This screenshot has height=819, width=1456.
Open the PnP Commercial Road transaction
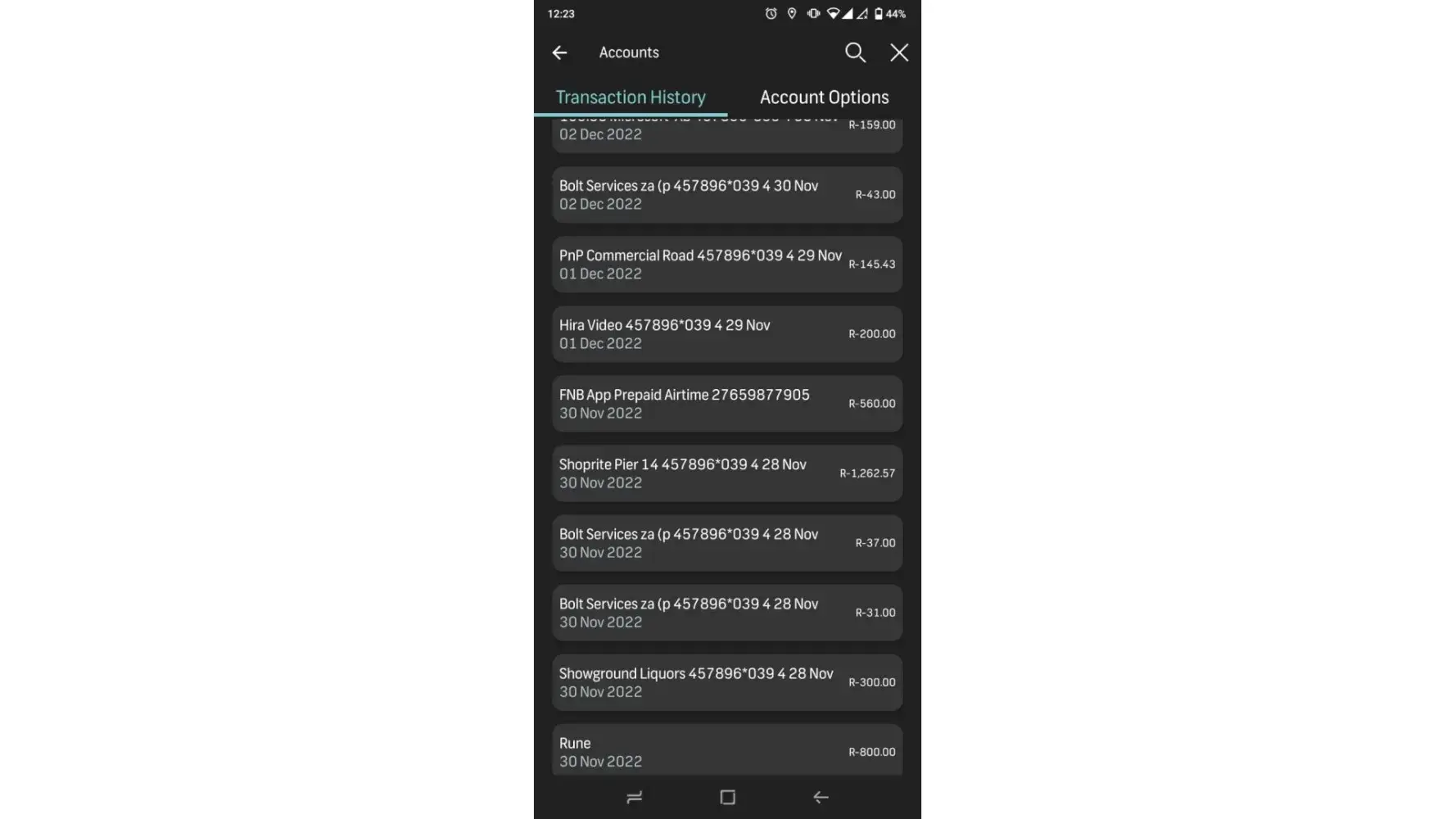pyautogui.click(x=727, y=265)
